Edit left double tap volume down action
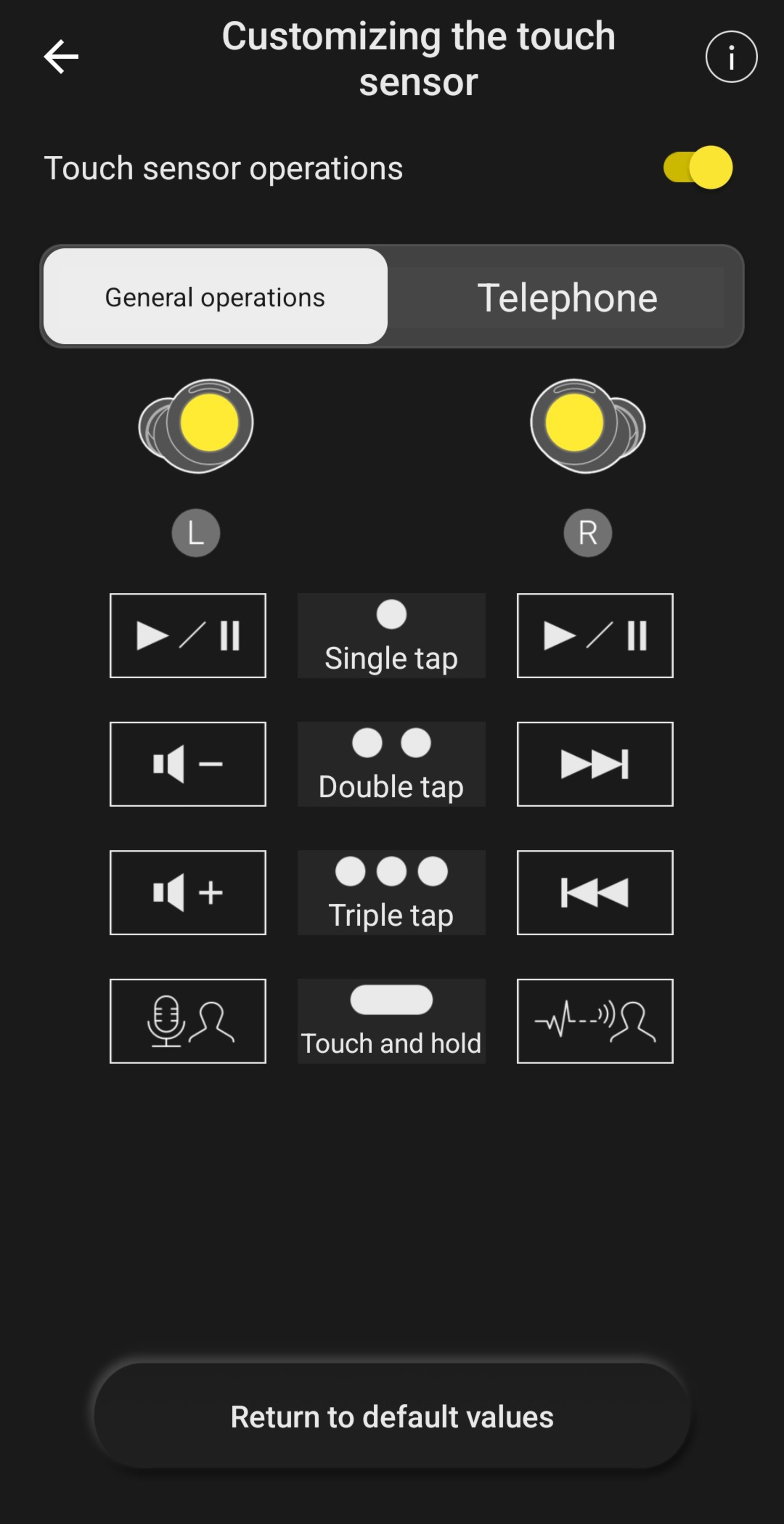Image resolution: width=784 pixels, height=1524 pixels. point(188,764)
